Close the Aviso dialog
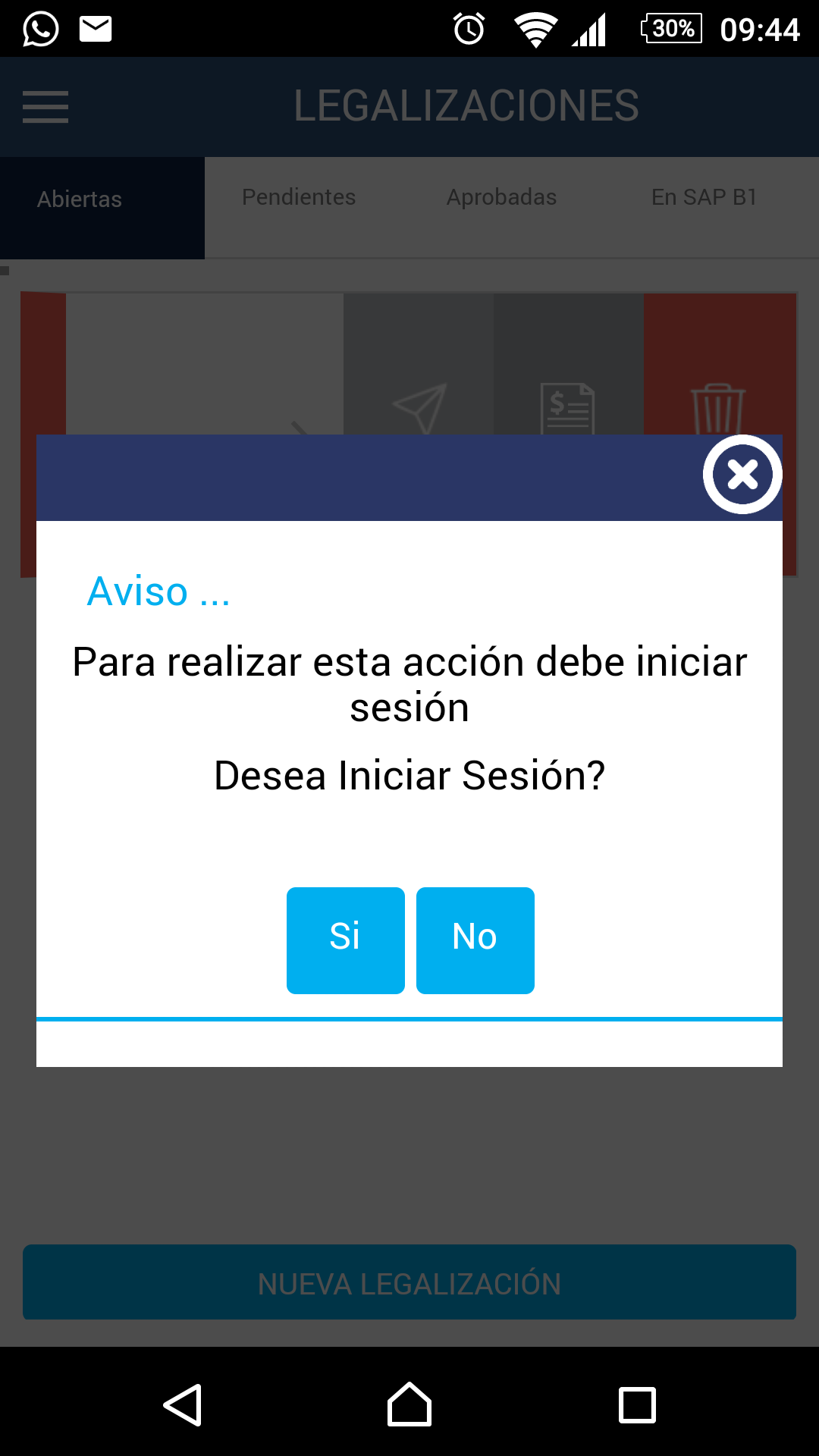Screen dimensions: 819x1456 coord(742,475)
